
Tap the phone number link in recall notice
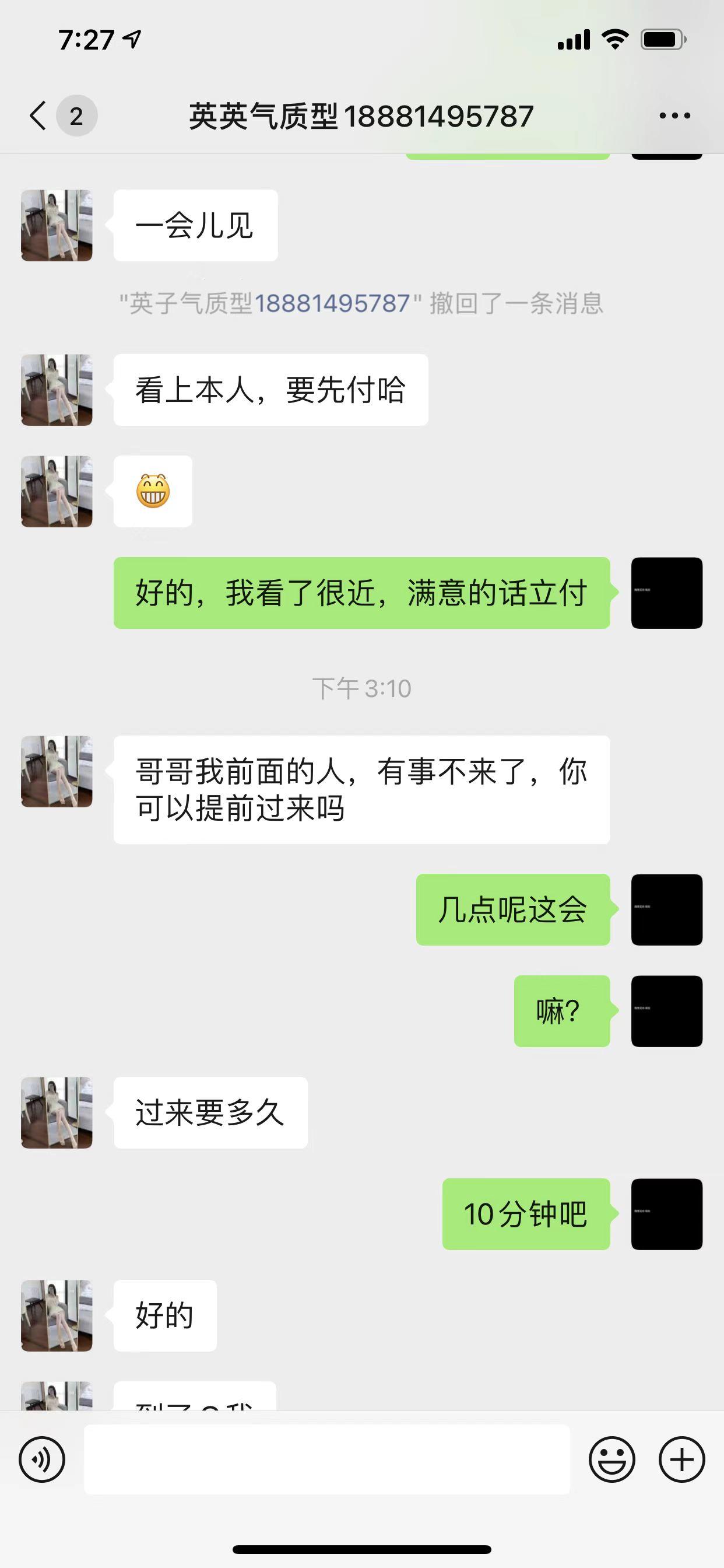(332, 303)
